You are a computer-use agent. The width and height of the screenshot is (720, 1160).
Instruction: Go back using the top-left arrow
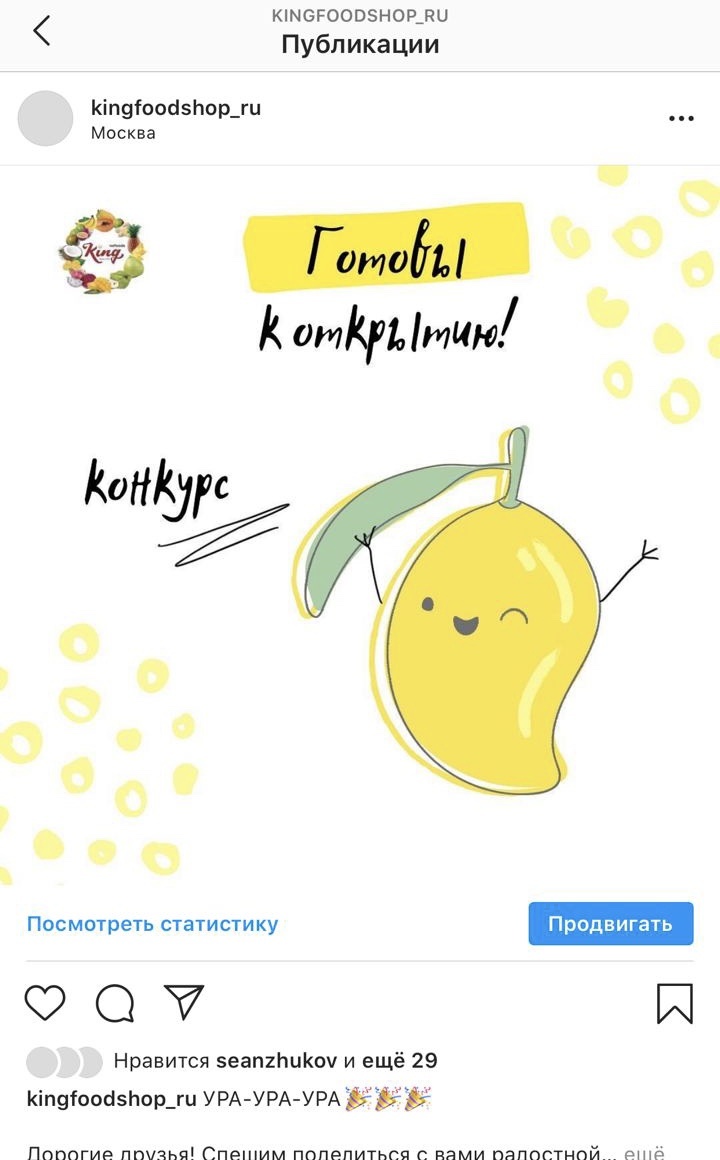tap(41, 31)
